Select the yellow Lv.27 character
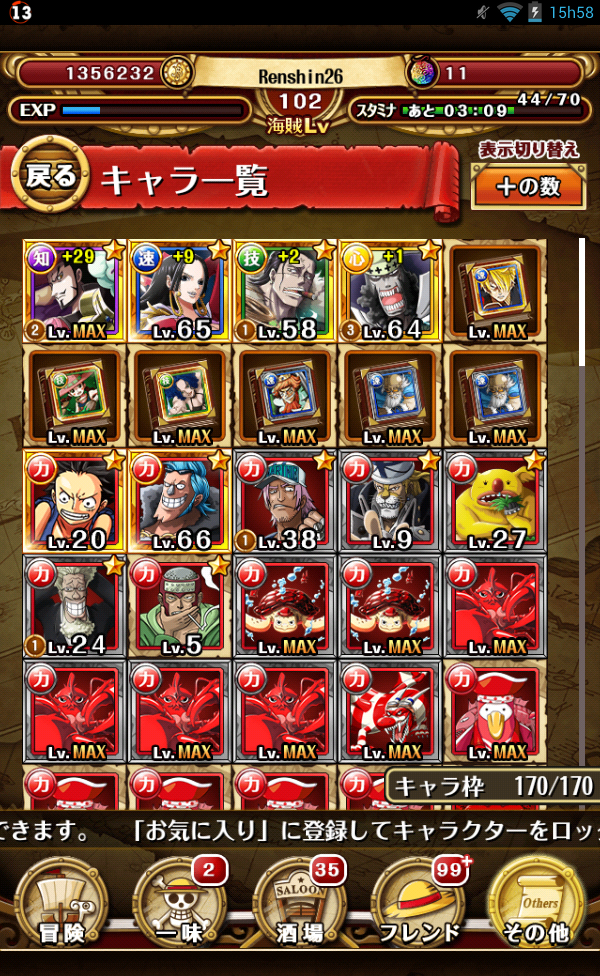Viewport: 600px width, 976px height. (495, 502)
